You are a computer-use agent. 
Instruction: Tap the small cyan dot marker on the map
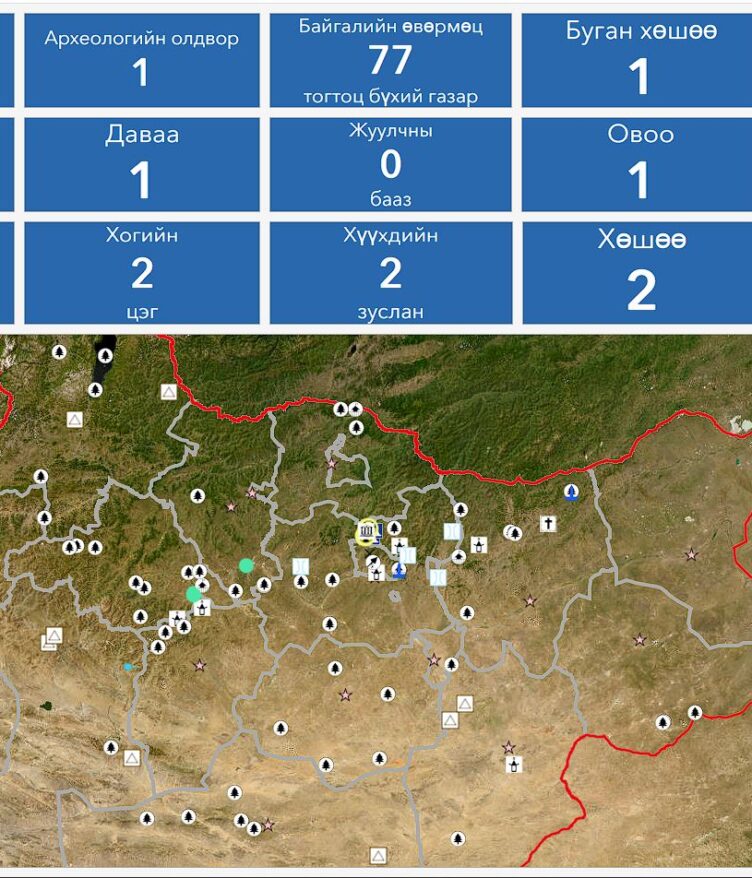pyautogui.click(x=127, y=666)
